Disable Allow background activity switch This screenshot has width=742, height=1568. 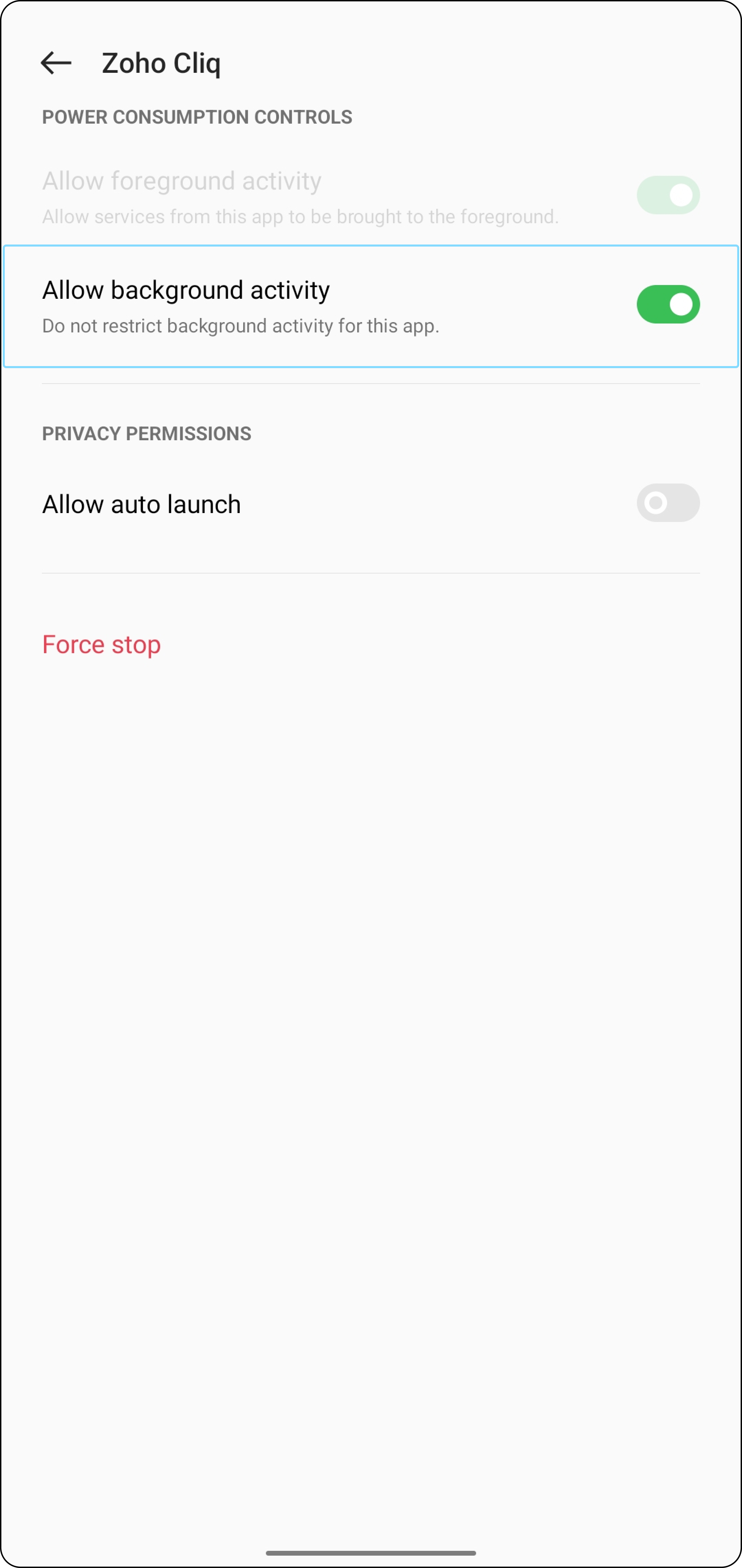668,304
